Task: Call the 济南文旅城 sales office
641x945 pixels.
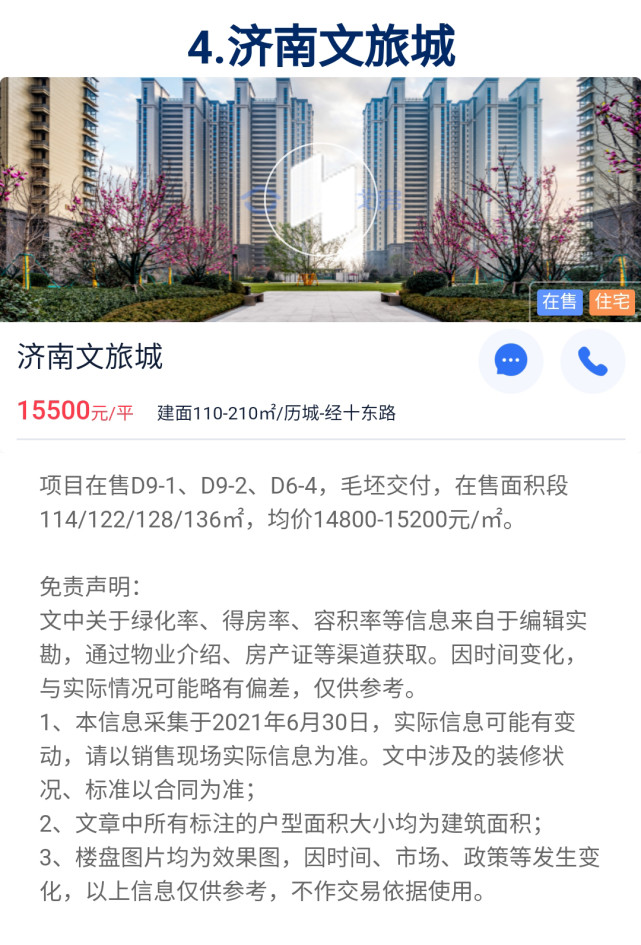Action: click(x=592, y=361)
